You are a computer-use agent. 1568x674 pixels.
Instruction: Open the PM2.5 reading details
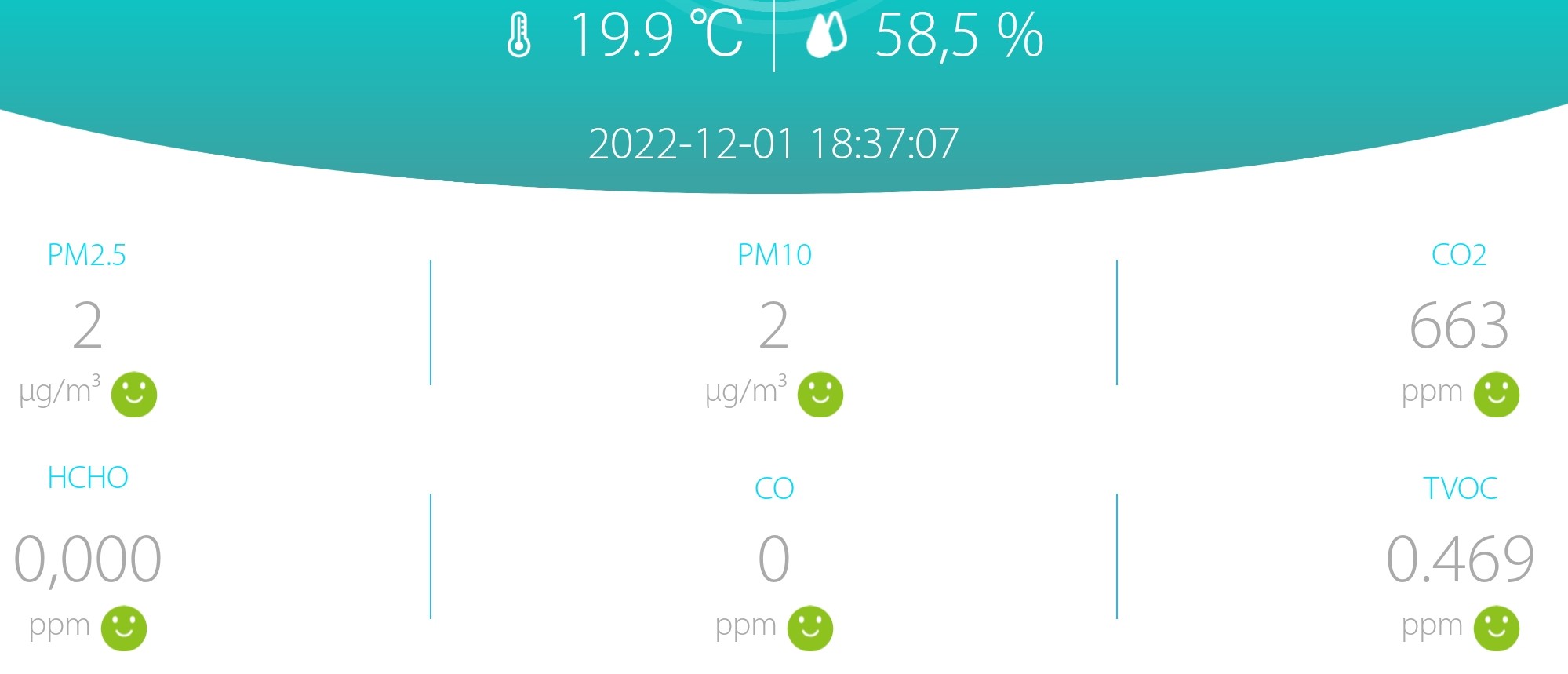point(87,325)
